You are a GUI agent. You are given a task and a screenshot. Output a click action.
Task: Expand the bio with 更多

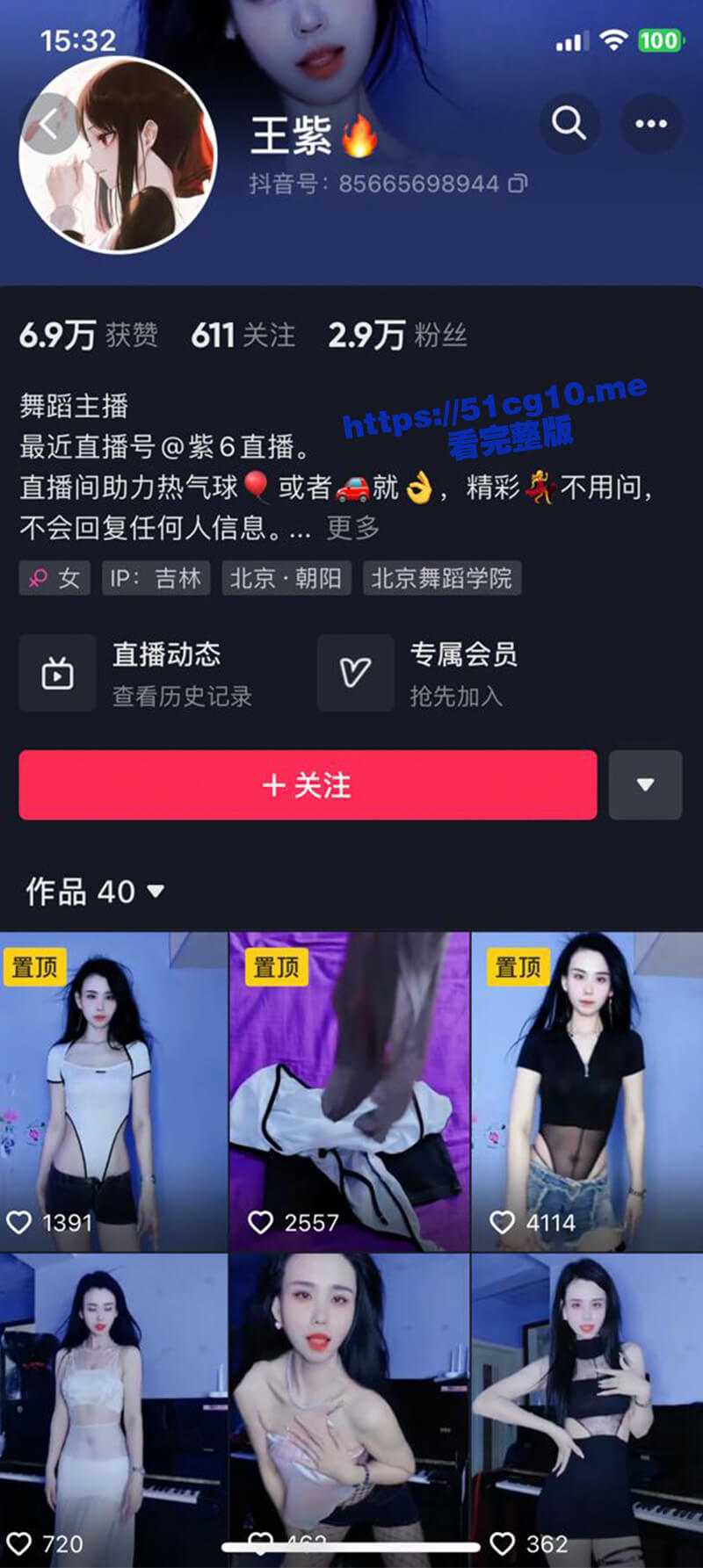353,527
